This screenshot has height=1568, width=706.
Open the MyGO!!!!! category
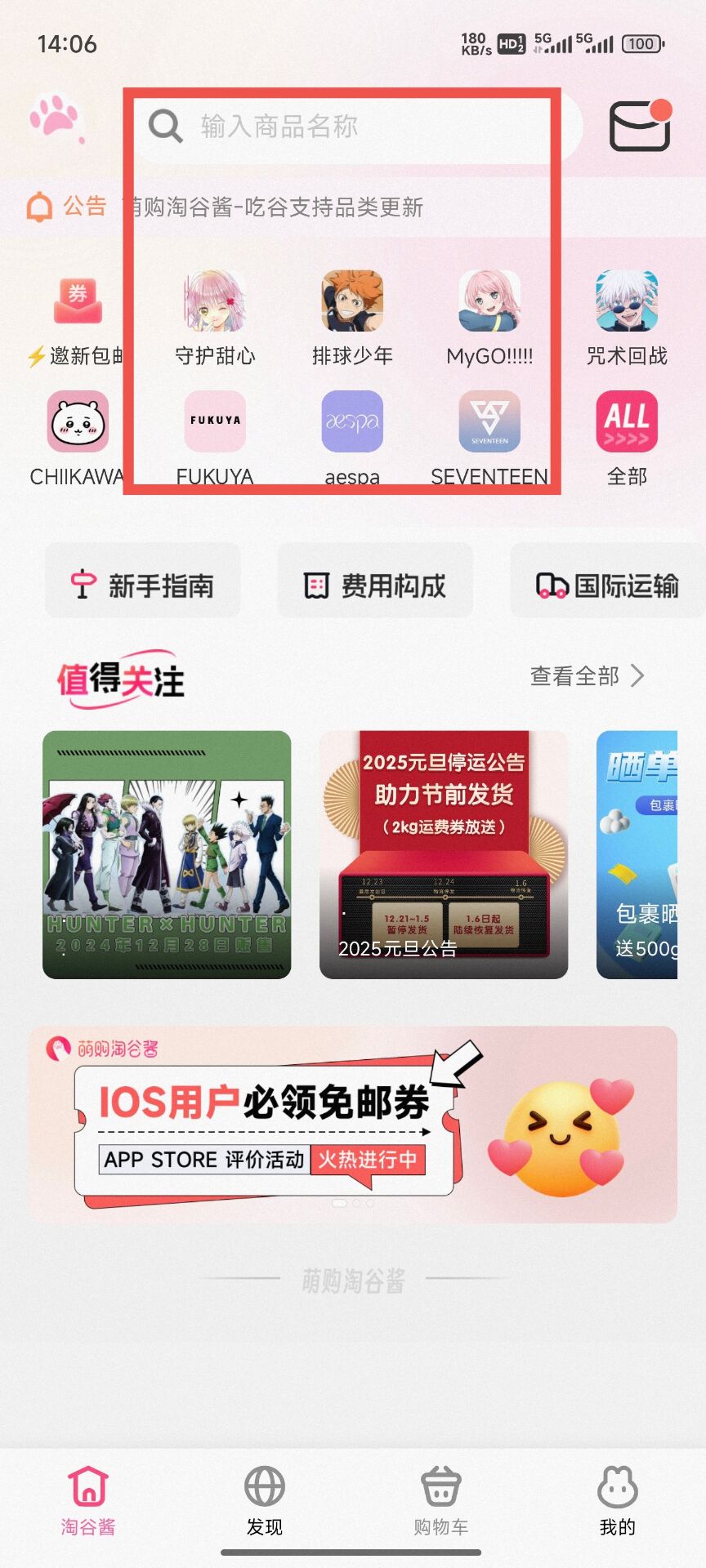click(x=489, y=318)
